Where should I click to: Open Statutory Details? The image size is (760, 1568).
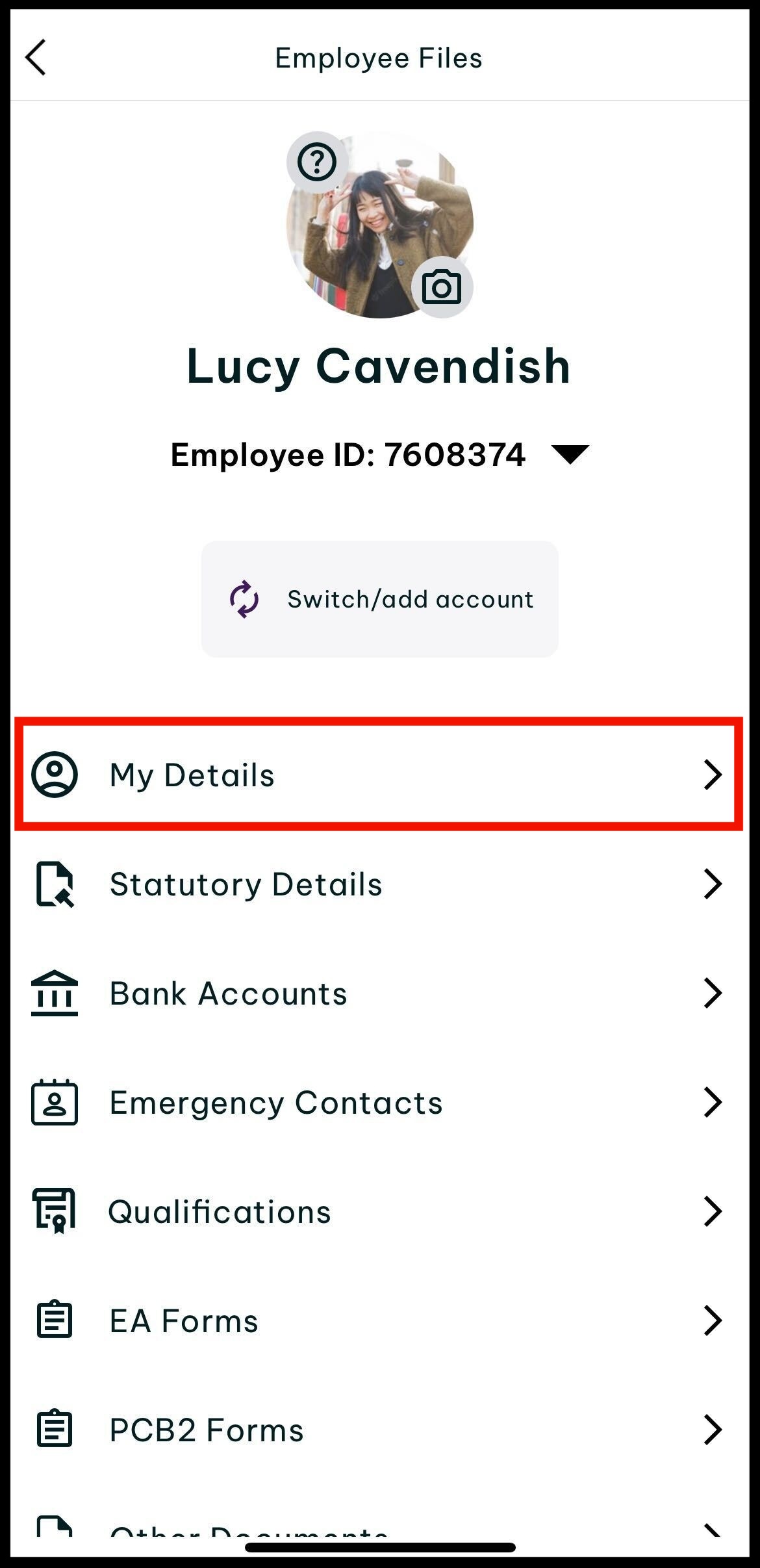[x=379, y=884]
